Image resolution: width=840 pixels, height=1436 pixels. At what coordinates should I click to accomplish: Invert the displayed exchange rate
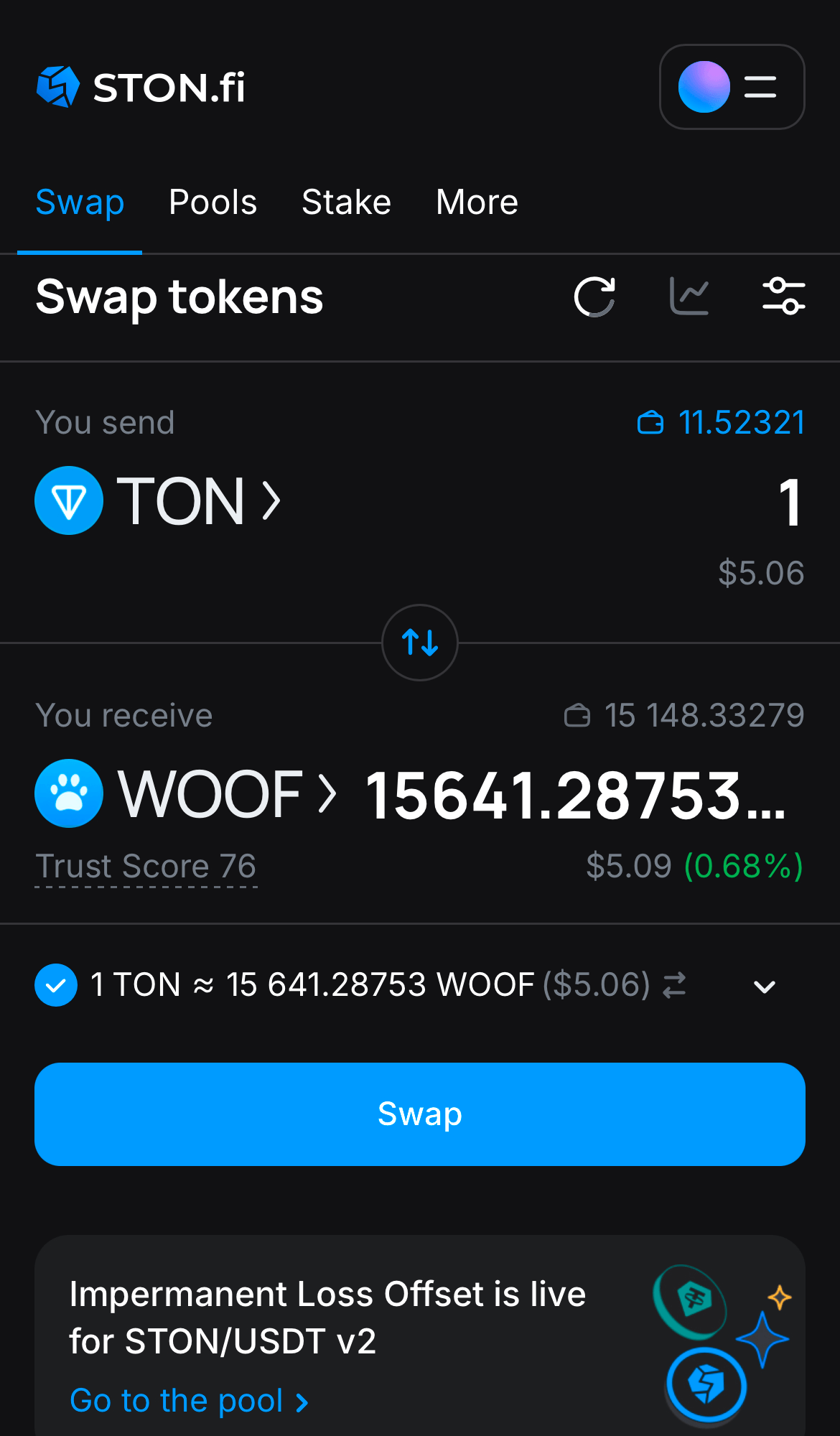click(673, 985)
